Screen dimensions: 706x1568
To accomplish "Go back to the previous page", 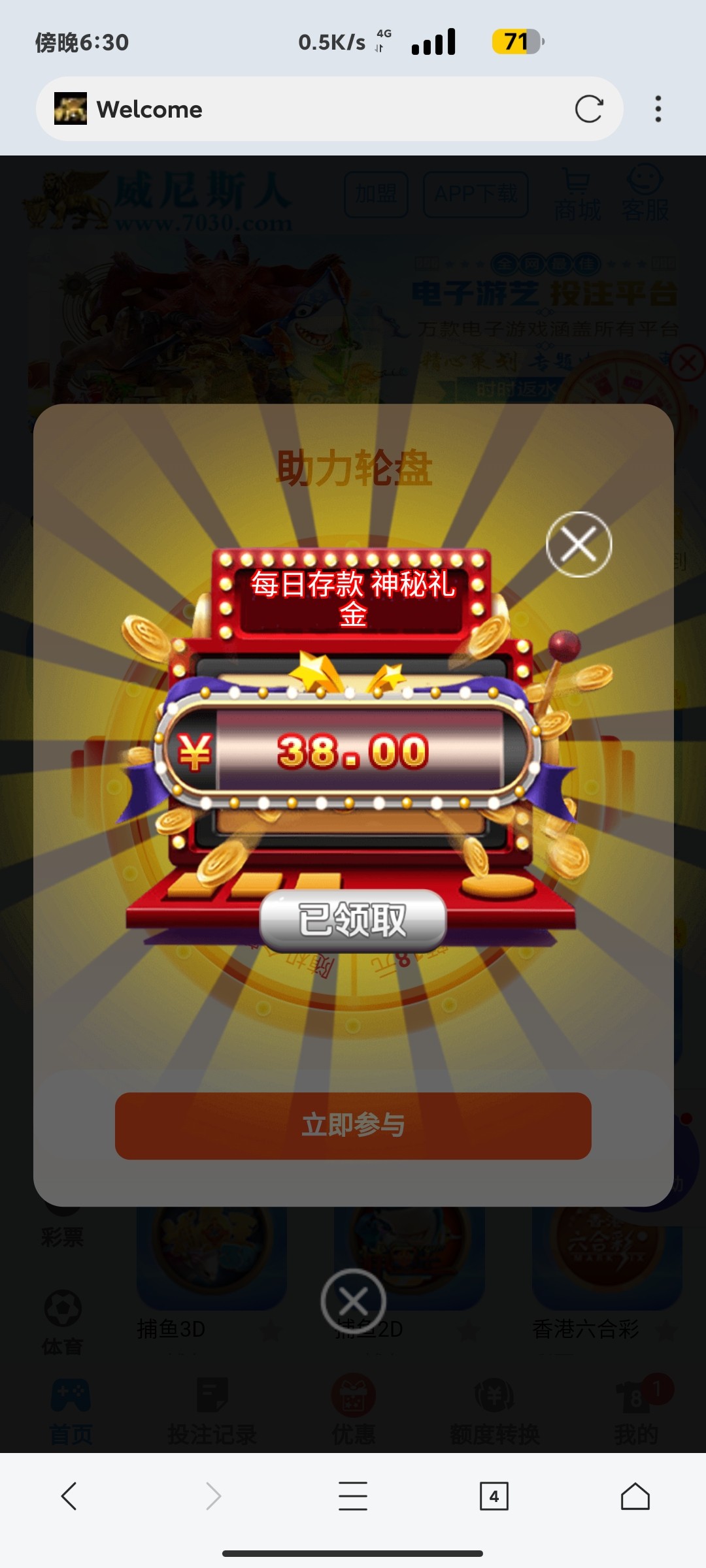I will pyautogui.click(x=69, y=1495).
